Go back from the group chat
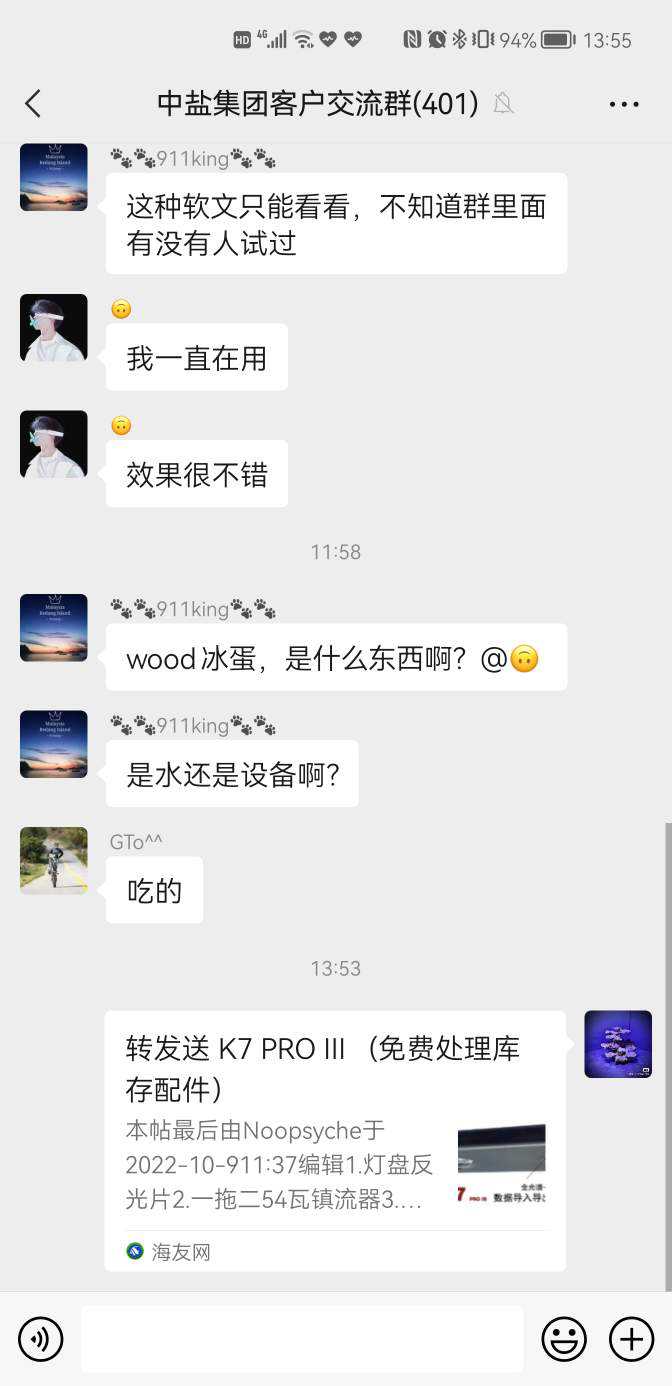 33,103
